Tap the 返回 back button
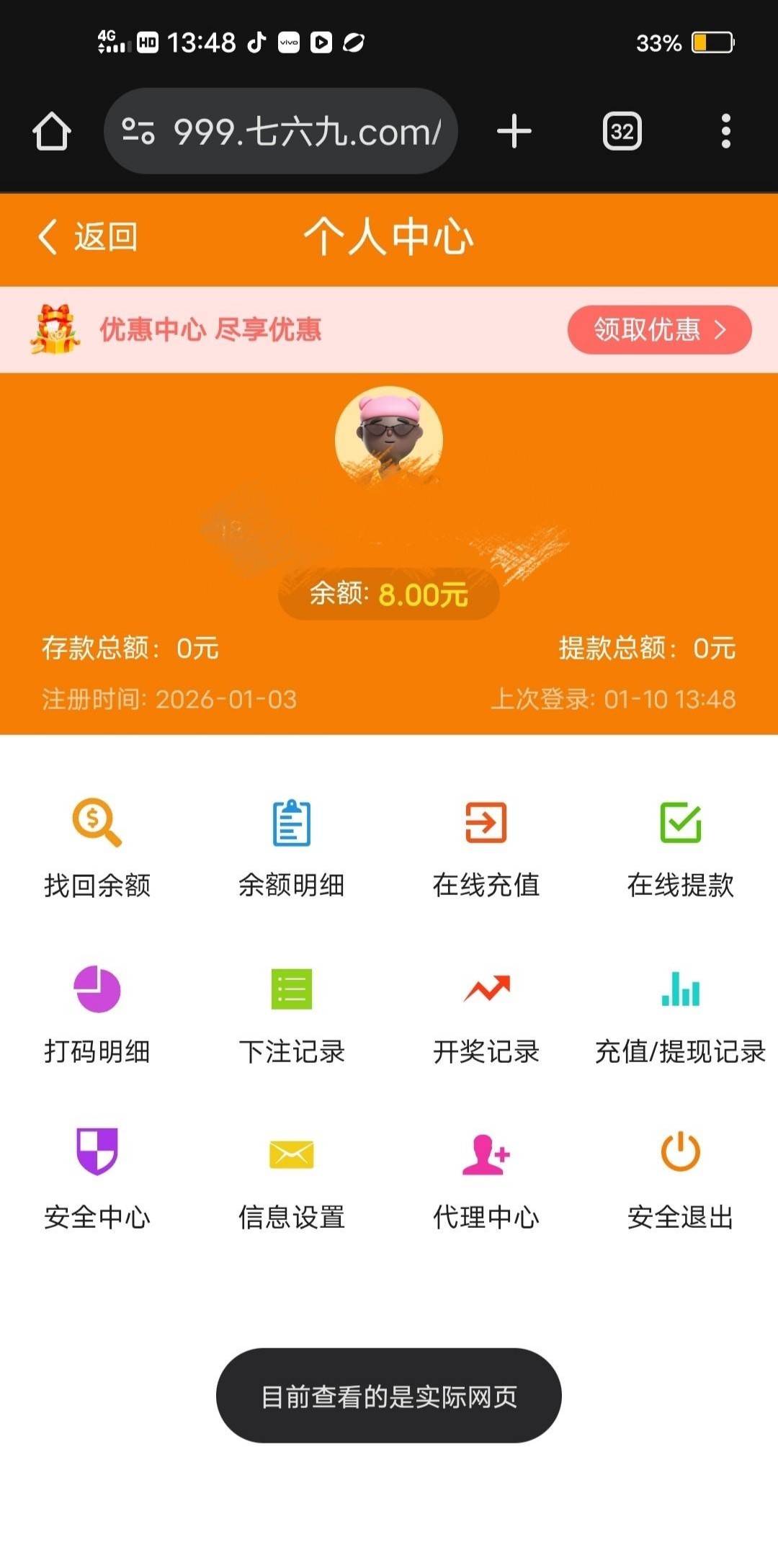 (x=88, y=237)
